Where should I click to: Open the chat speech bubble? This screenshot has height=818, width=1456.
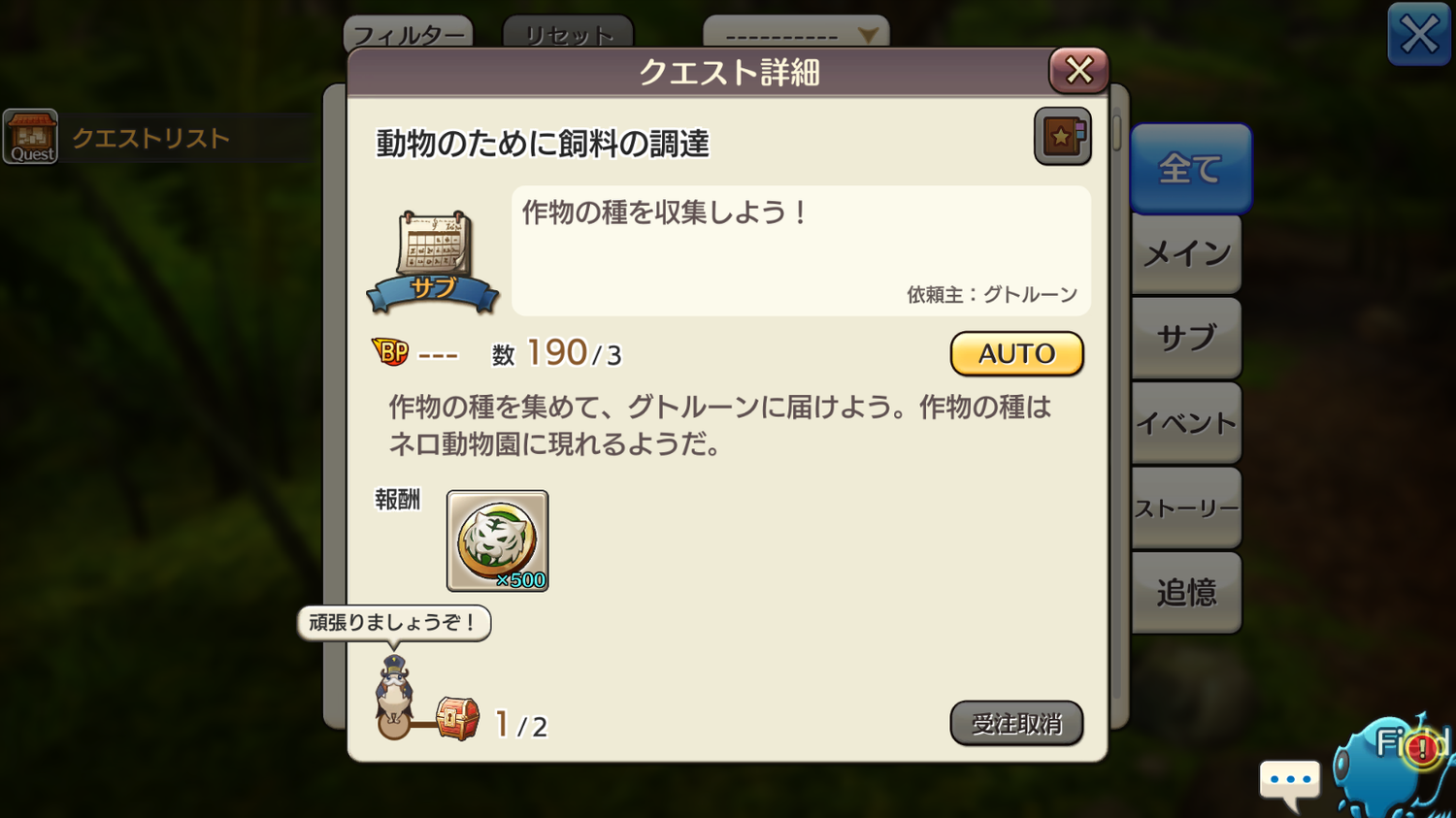[1289, 781]
